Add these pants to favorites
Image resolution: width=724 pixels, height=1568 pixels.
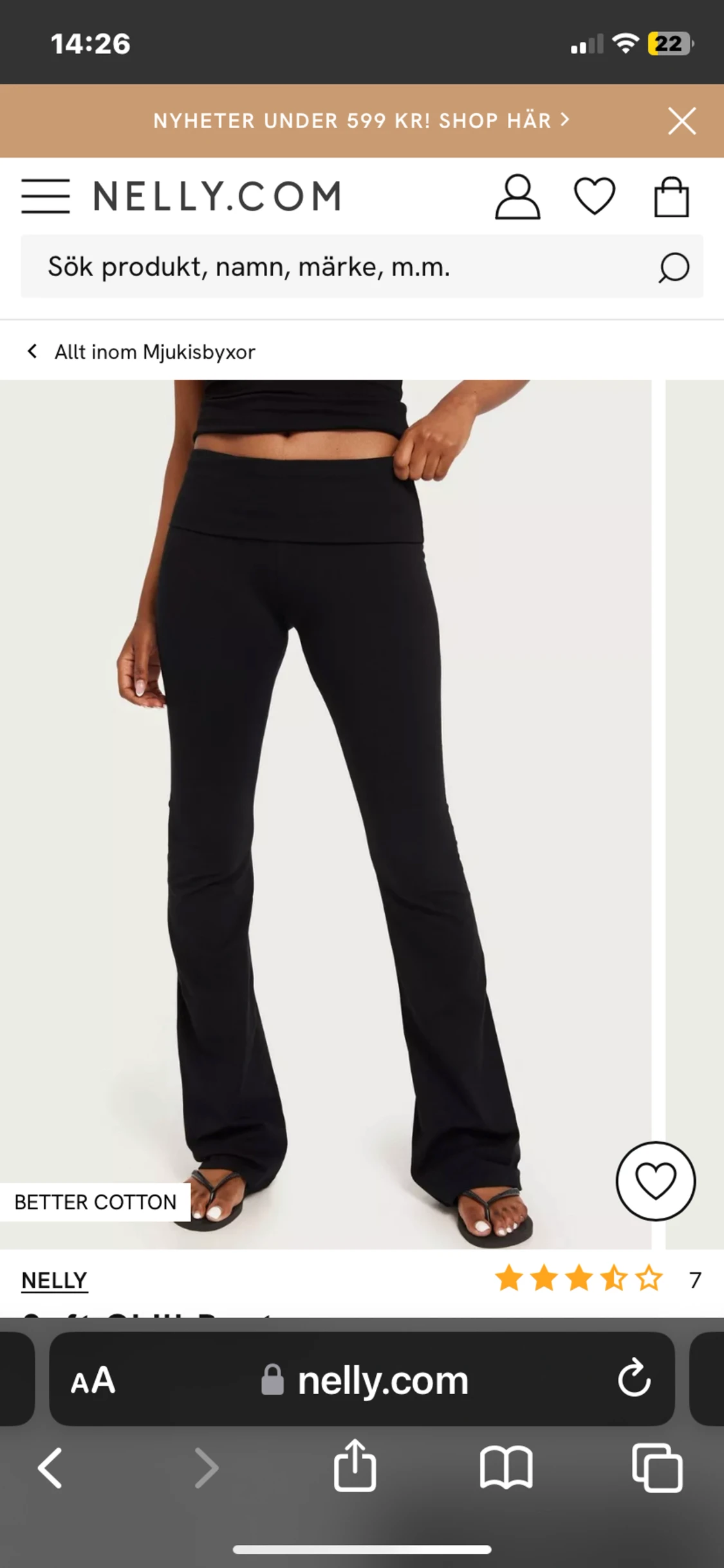[655, 1181]
